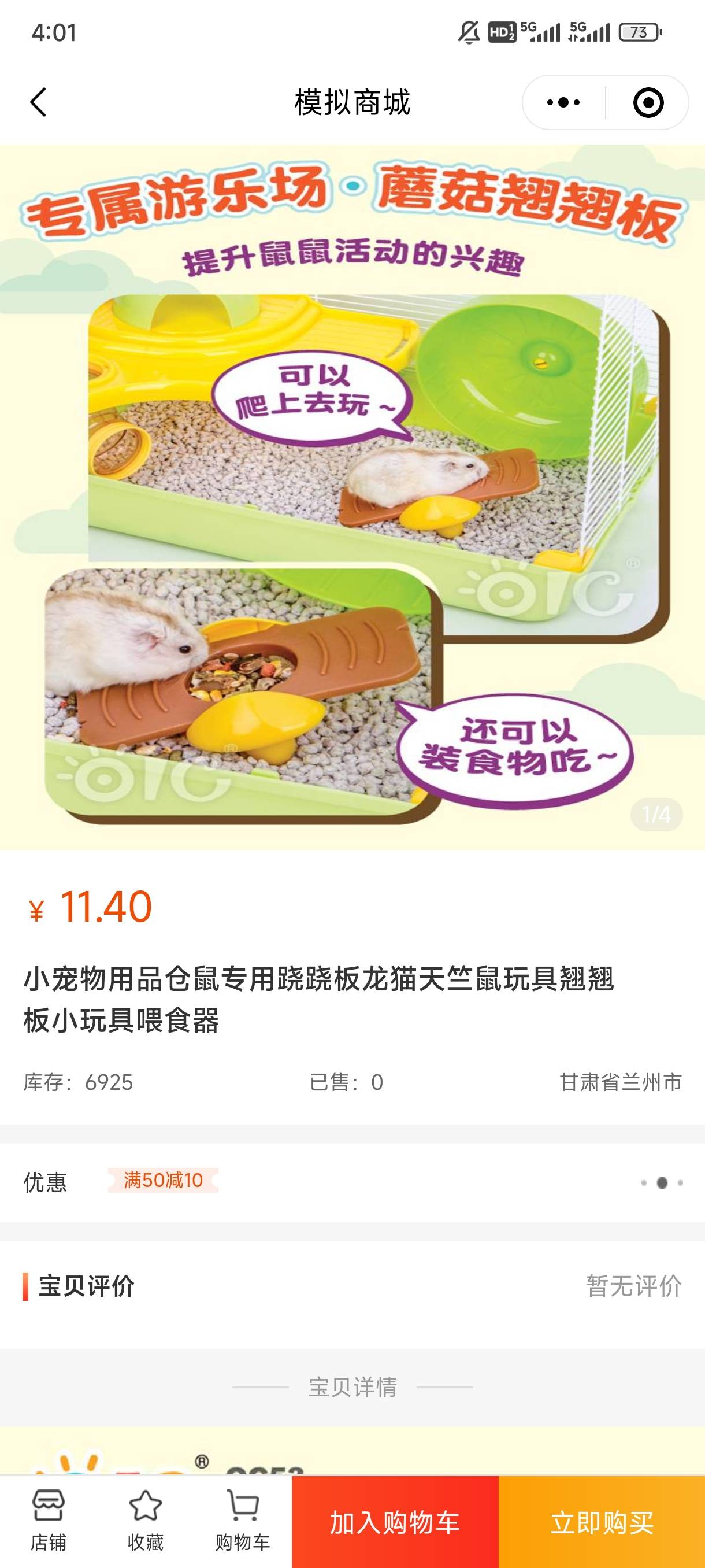Go back from the product page
705x1568 pixels.
pyautogui.click(x=38, y=102)
